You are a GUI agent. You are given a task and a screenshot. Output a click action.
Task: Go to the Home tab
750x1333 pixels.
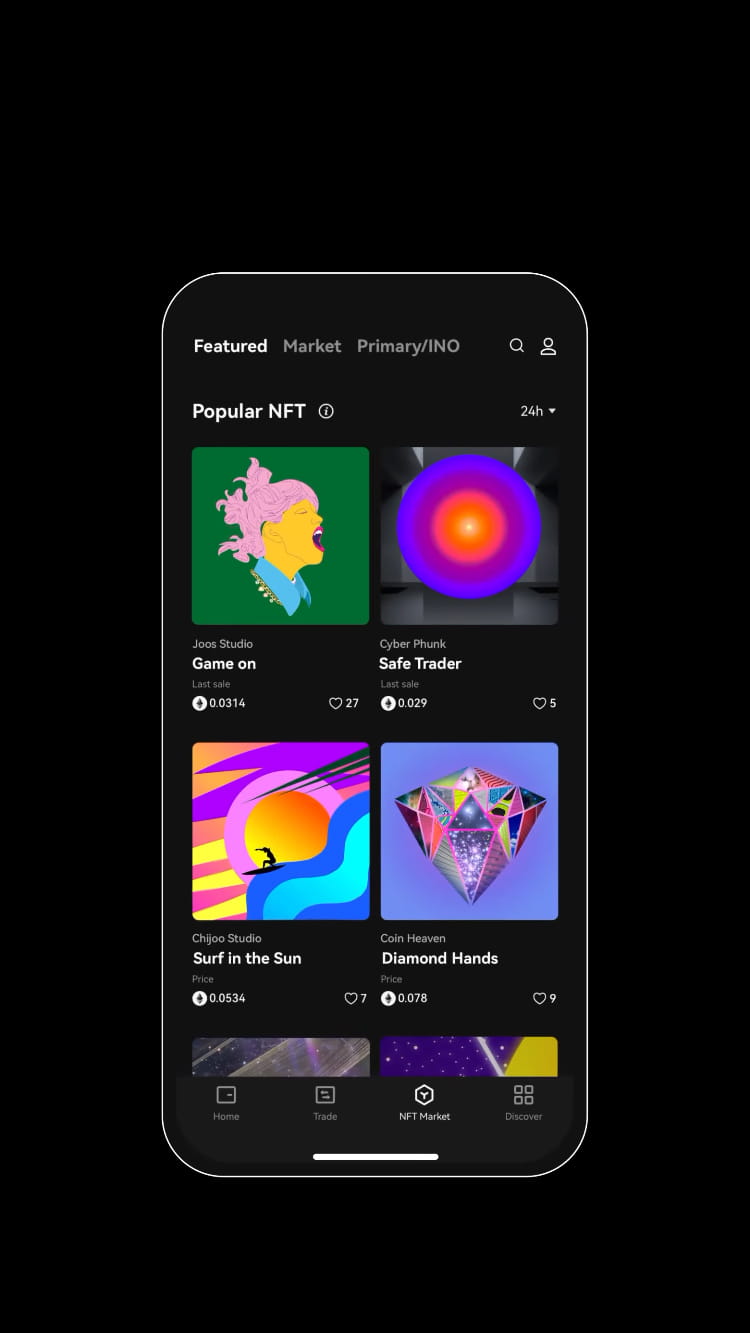pos(226,1103)
